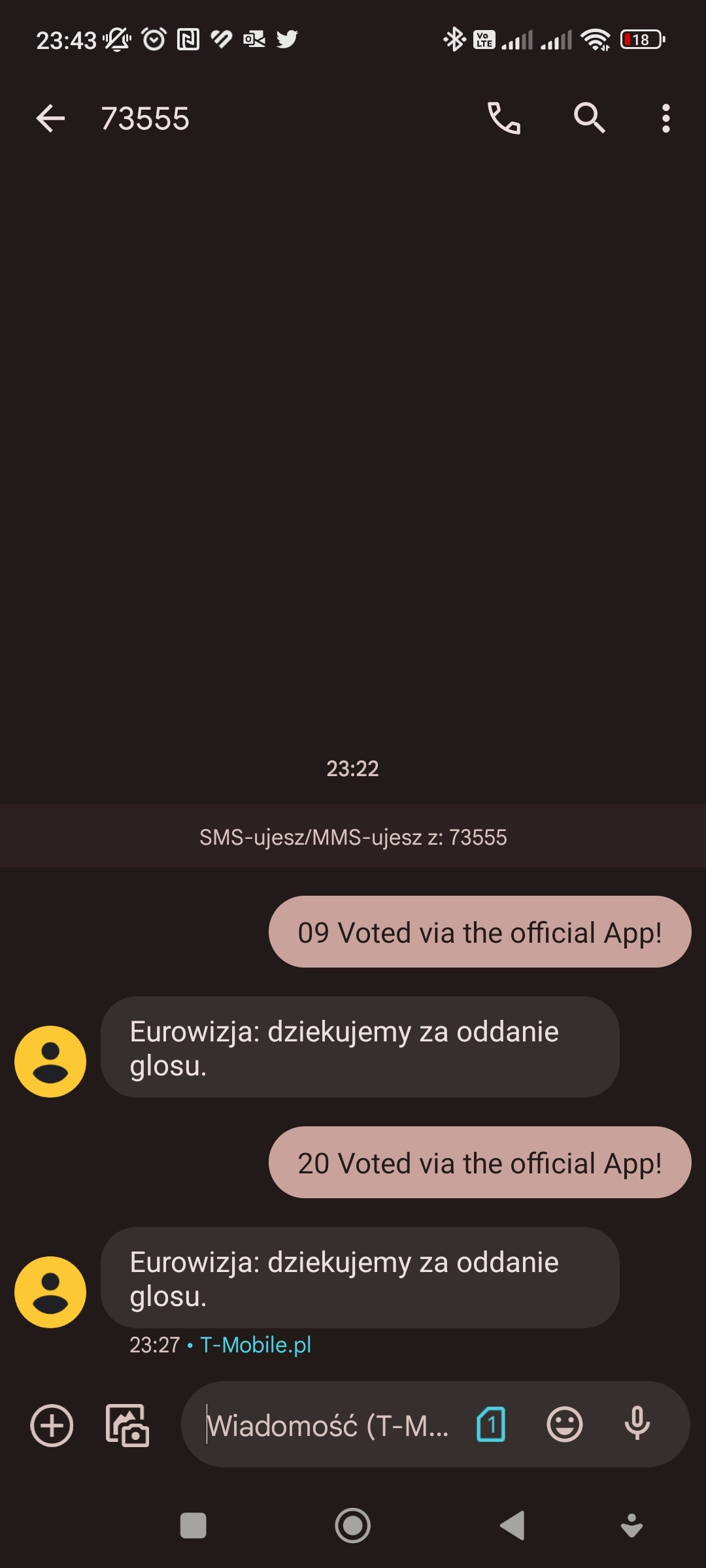Open the plus attachment menu

pyautogui.click(x=52, y=1425)
